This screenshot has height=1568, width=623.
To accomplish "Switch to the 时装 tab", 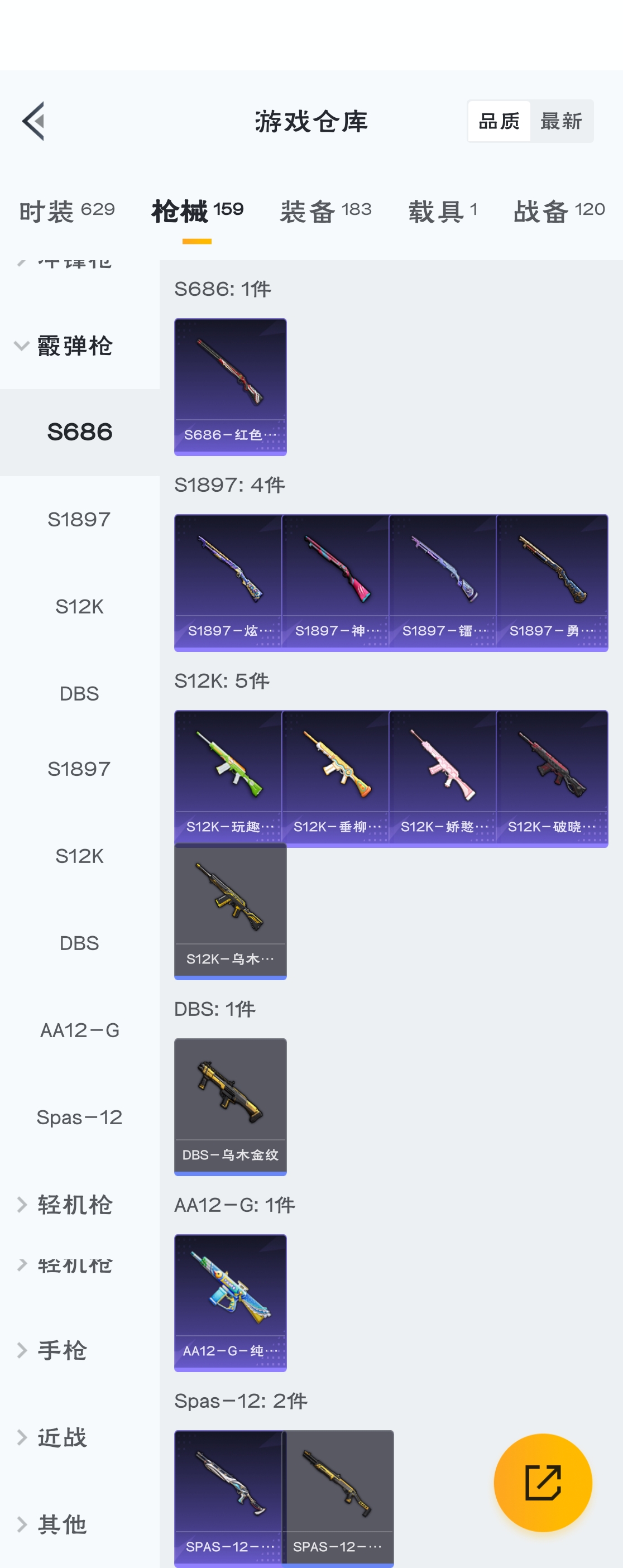I will (66, 210).
